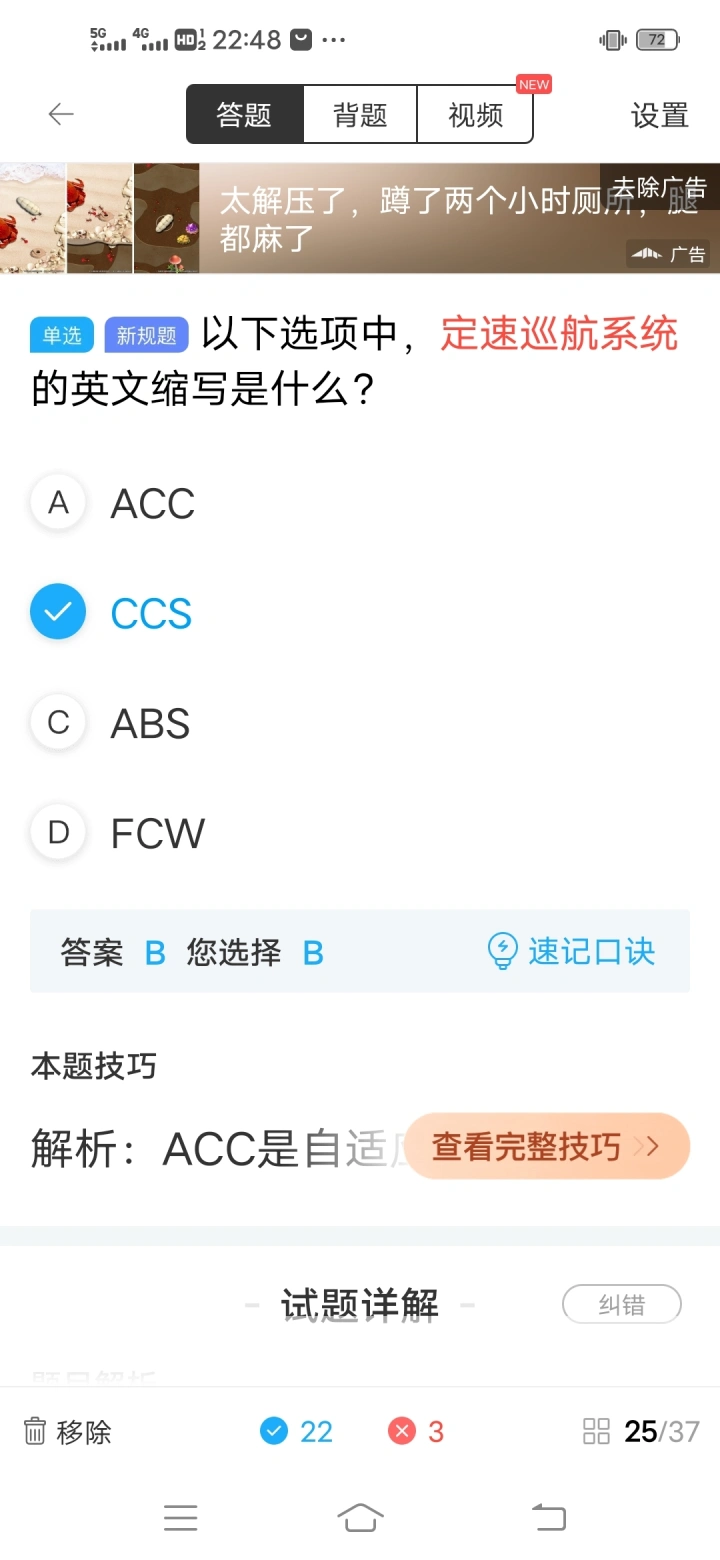Image resolution: width=720 pixels, height=1560 pixels.
Task: Remove this question with 移除
Action: point(67,1432)
